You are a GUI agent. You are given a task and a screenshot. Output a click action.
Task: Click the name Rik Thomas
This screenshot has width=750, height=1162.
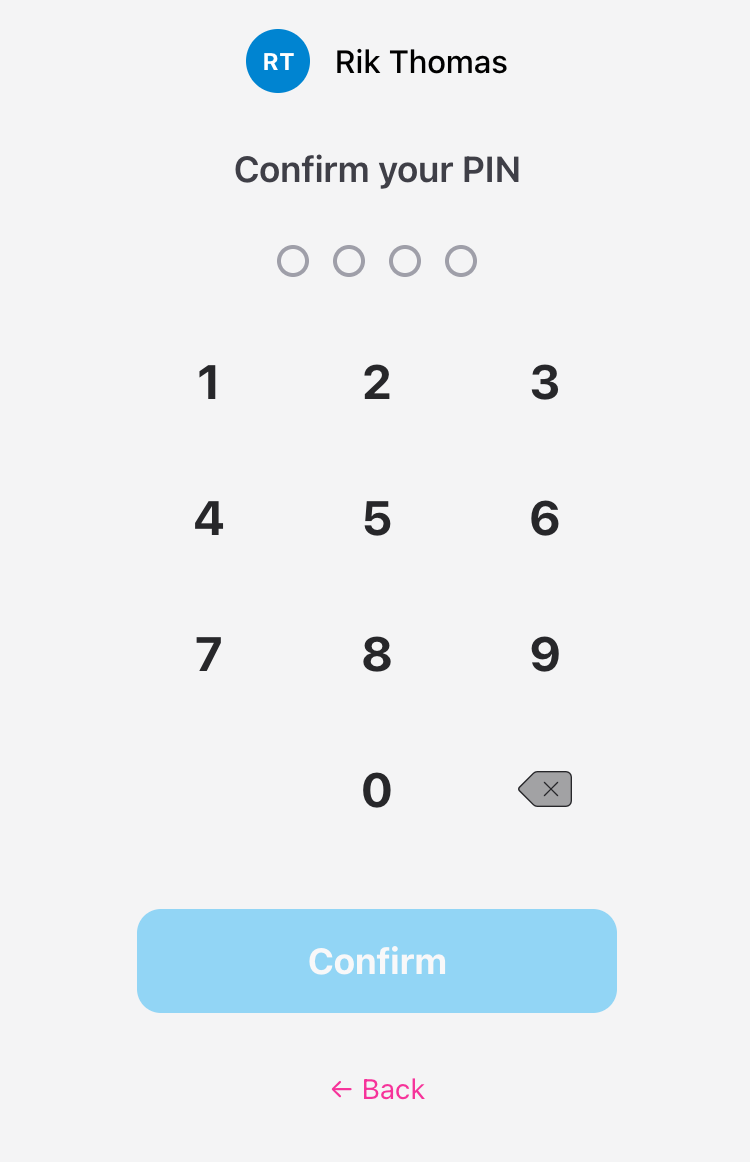pos(422,61)
